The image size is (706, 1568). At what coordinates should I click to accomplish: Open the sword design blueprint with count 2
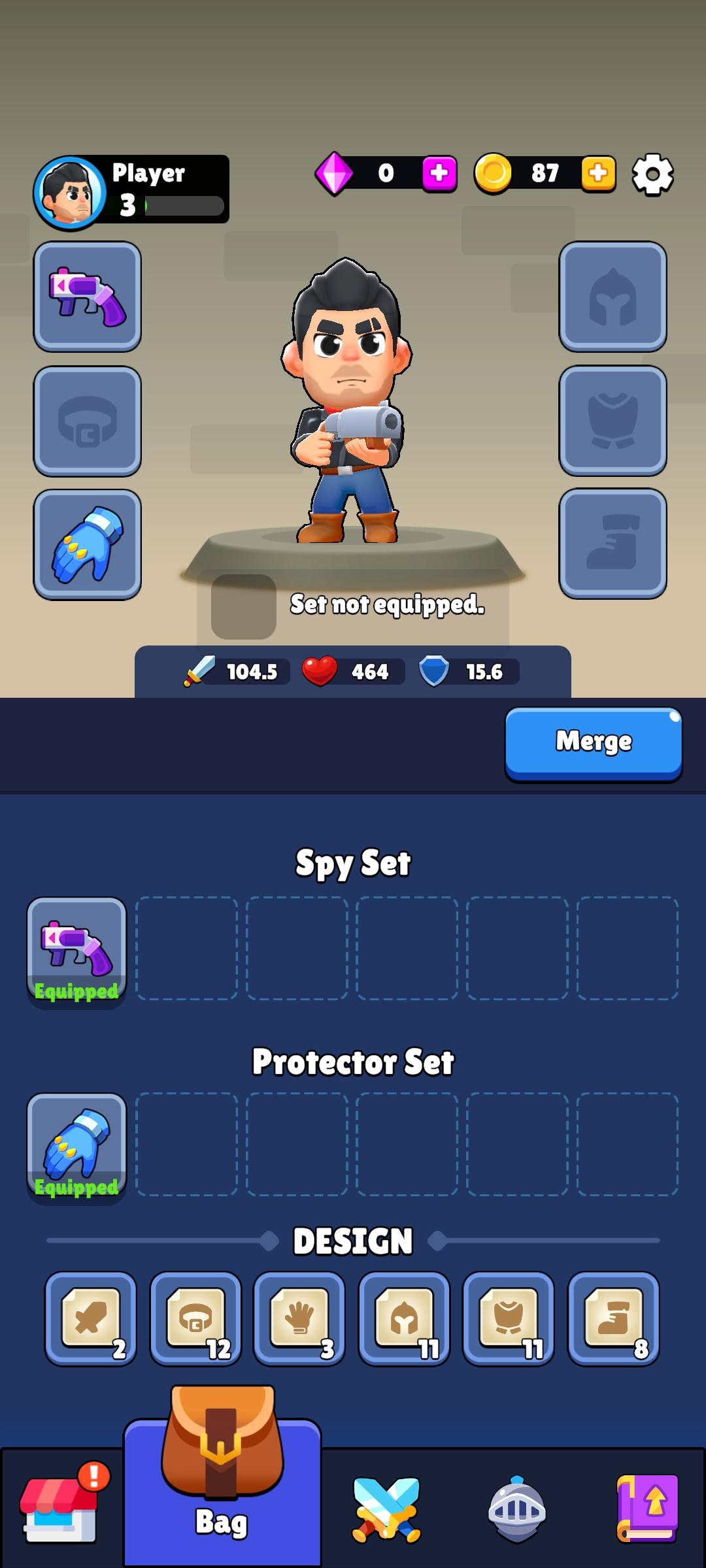(90, 1320)
